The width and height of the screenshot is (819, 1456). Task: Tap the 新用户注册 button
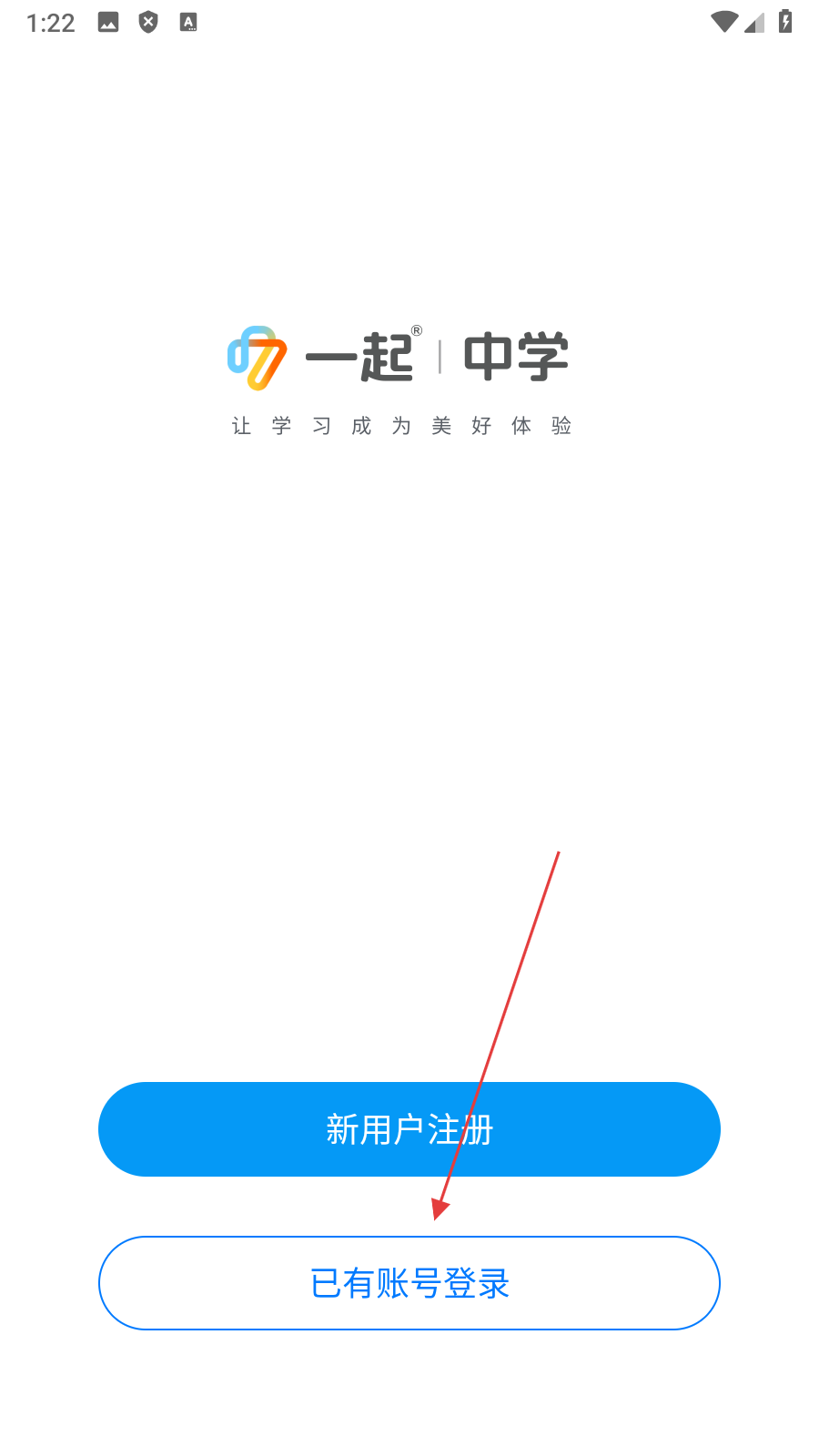(409, 1129)
